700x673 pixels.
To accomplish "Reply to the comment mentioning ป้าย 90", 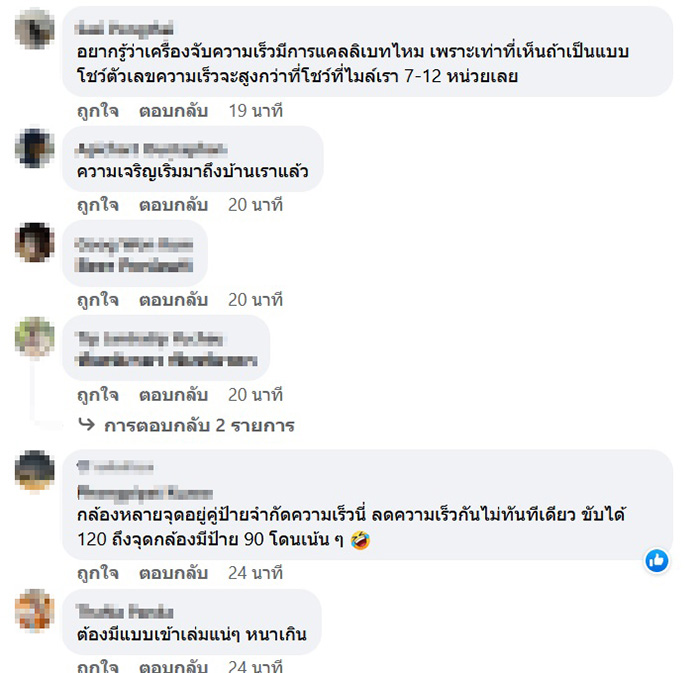I will (x=173, y=573).
